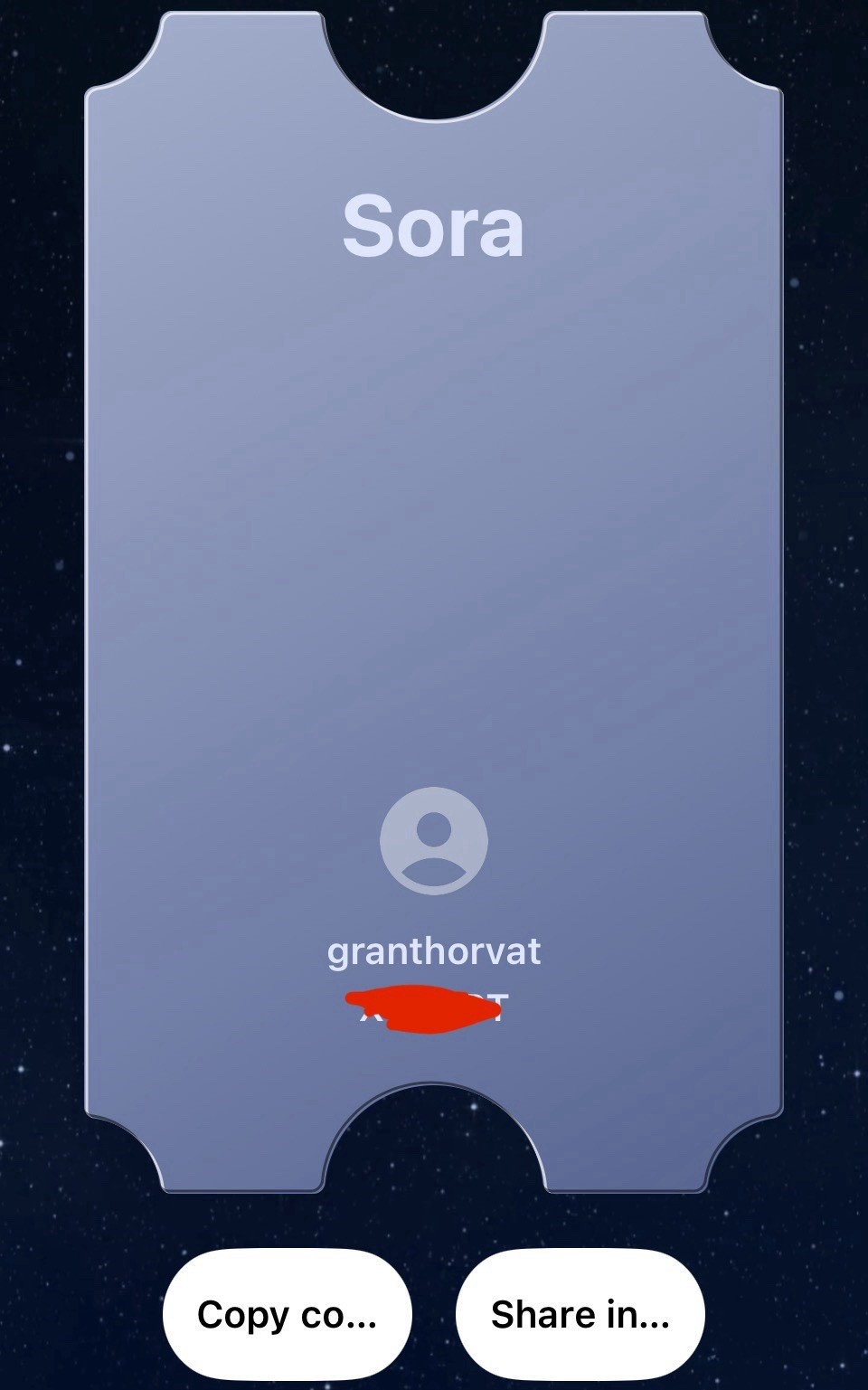Screen dimensions: 868x1390
Task: Click the granthorvat username label
Action: [434, 951]
